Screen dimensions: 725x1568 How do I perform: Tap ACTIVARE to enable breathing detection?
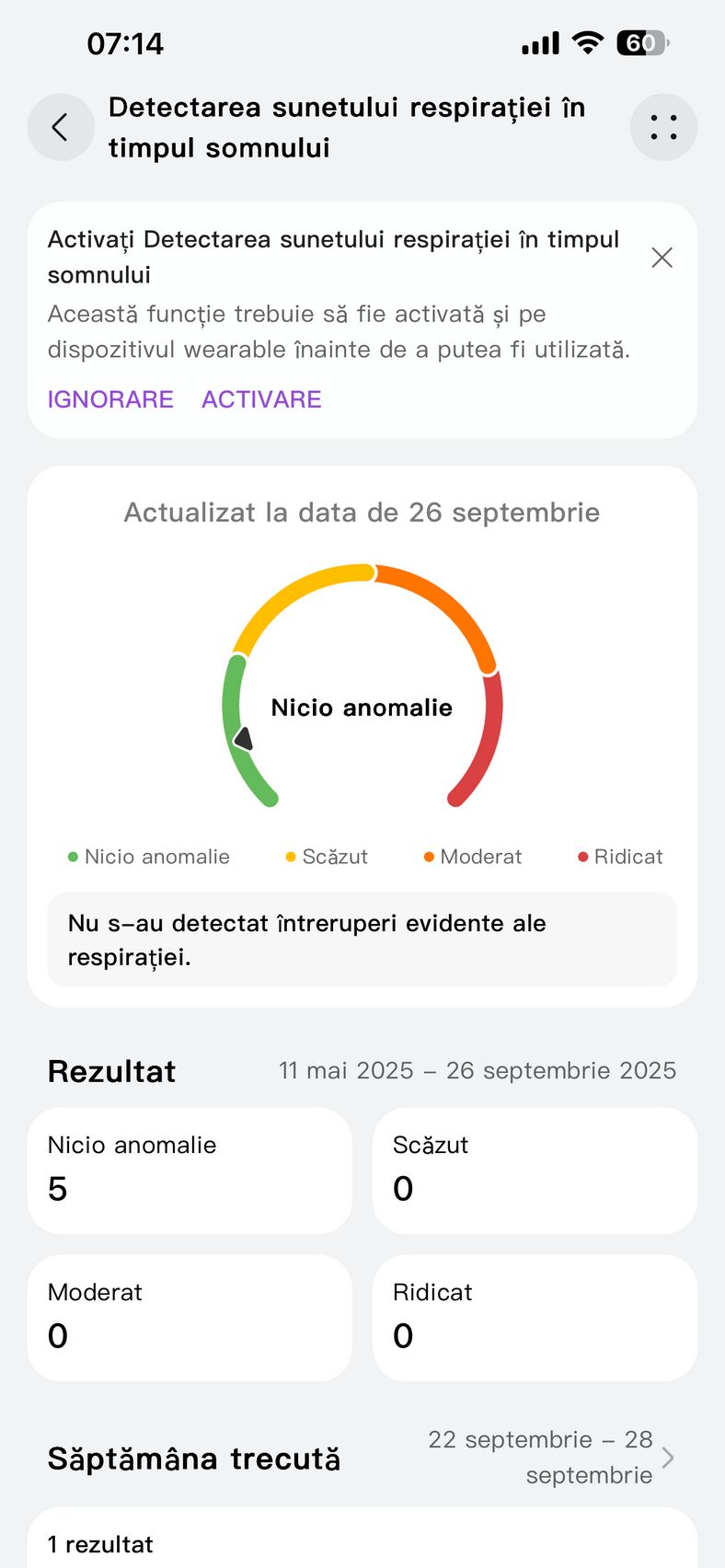[x=261, y=399]
